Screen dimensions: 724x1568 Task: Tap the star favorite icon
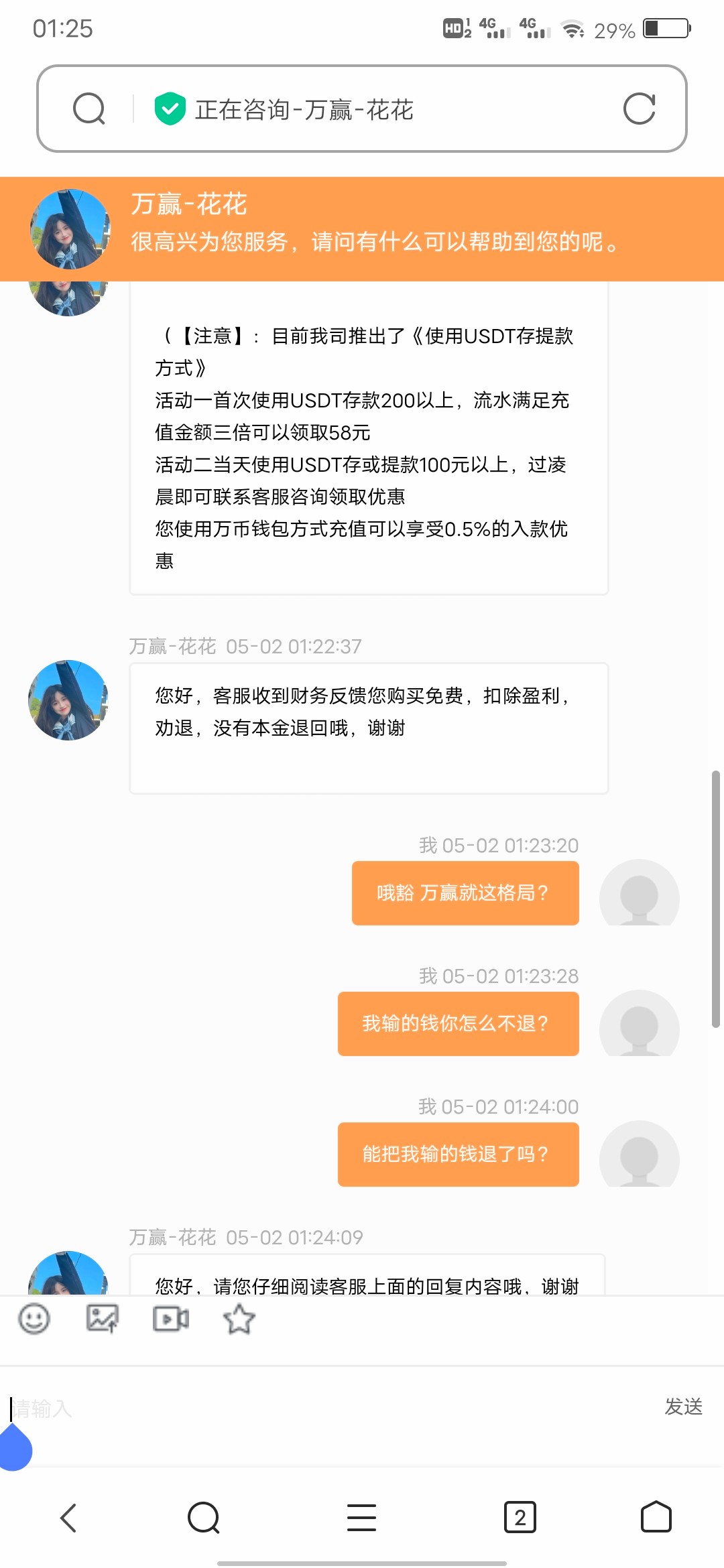coord(239,1319)
